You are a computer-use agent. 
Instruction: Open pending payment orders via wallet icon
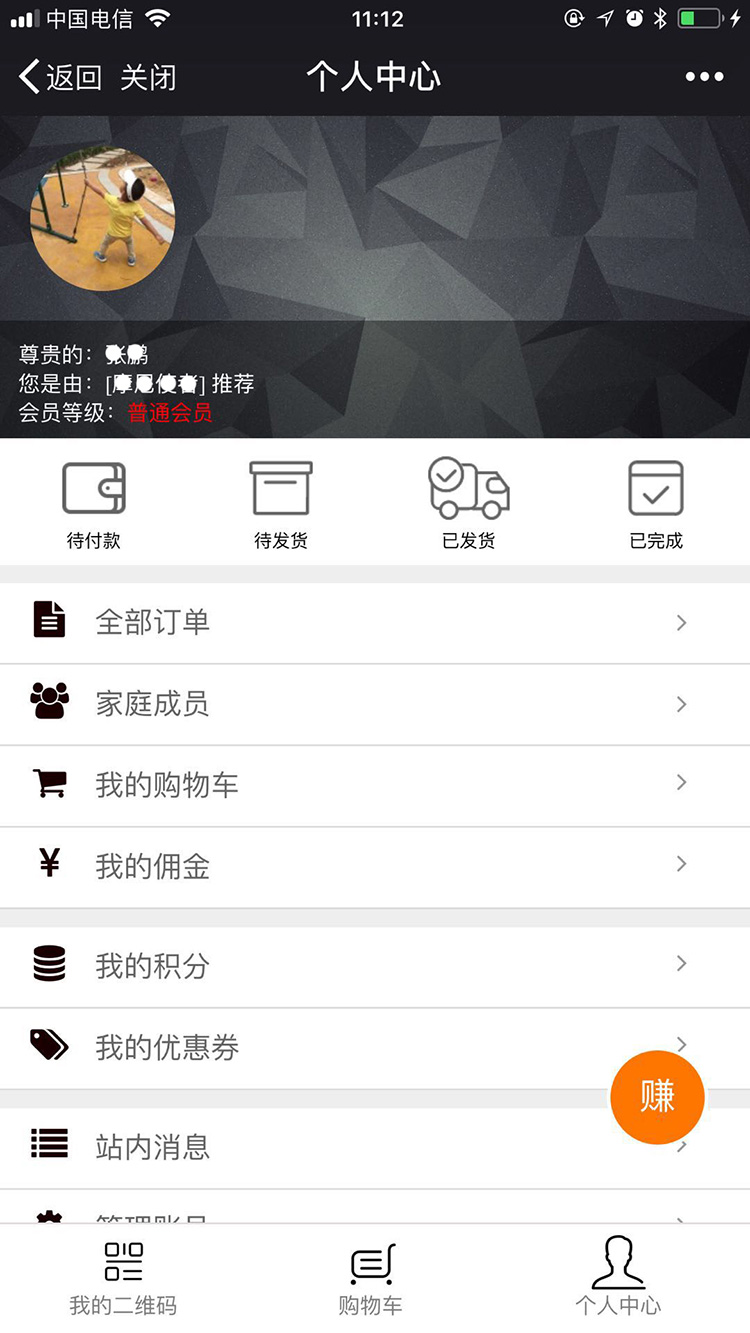[x=94, y=487]
